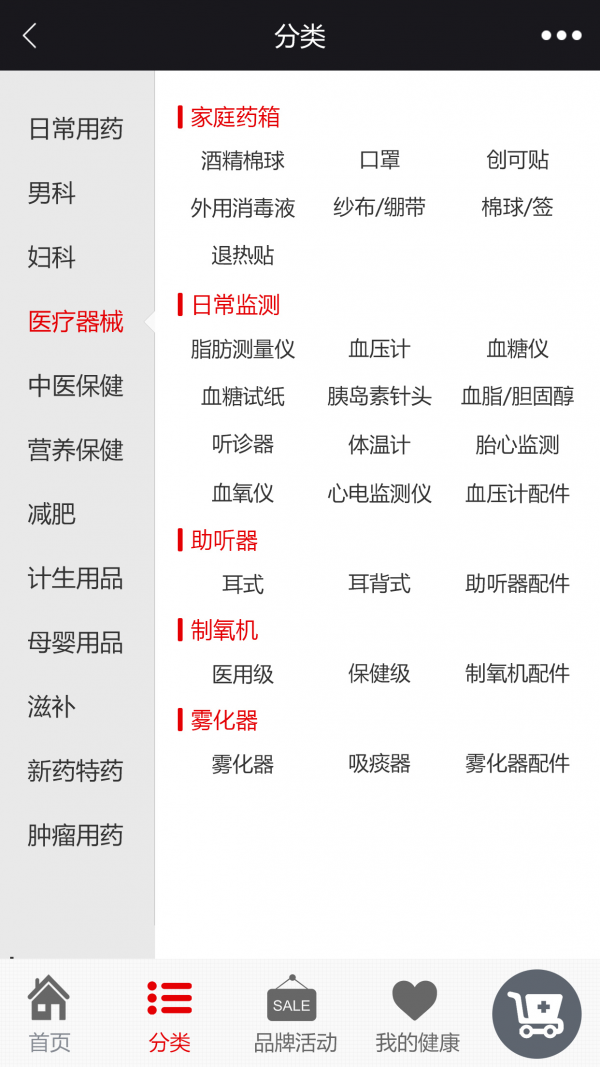Screen dimensions: 600x1067
Task: View 血糖仪 products
Action: (x=517, y=349)
